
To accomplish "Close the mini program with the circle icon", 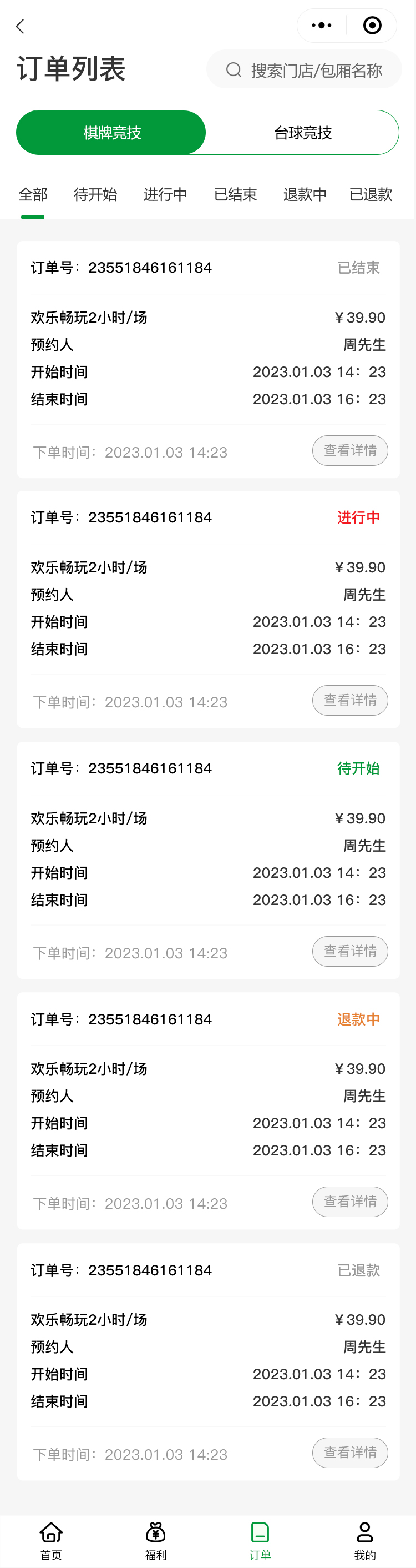I will tap(372, 26).
